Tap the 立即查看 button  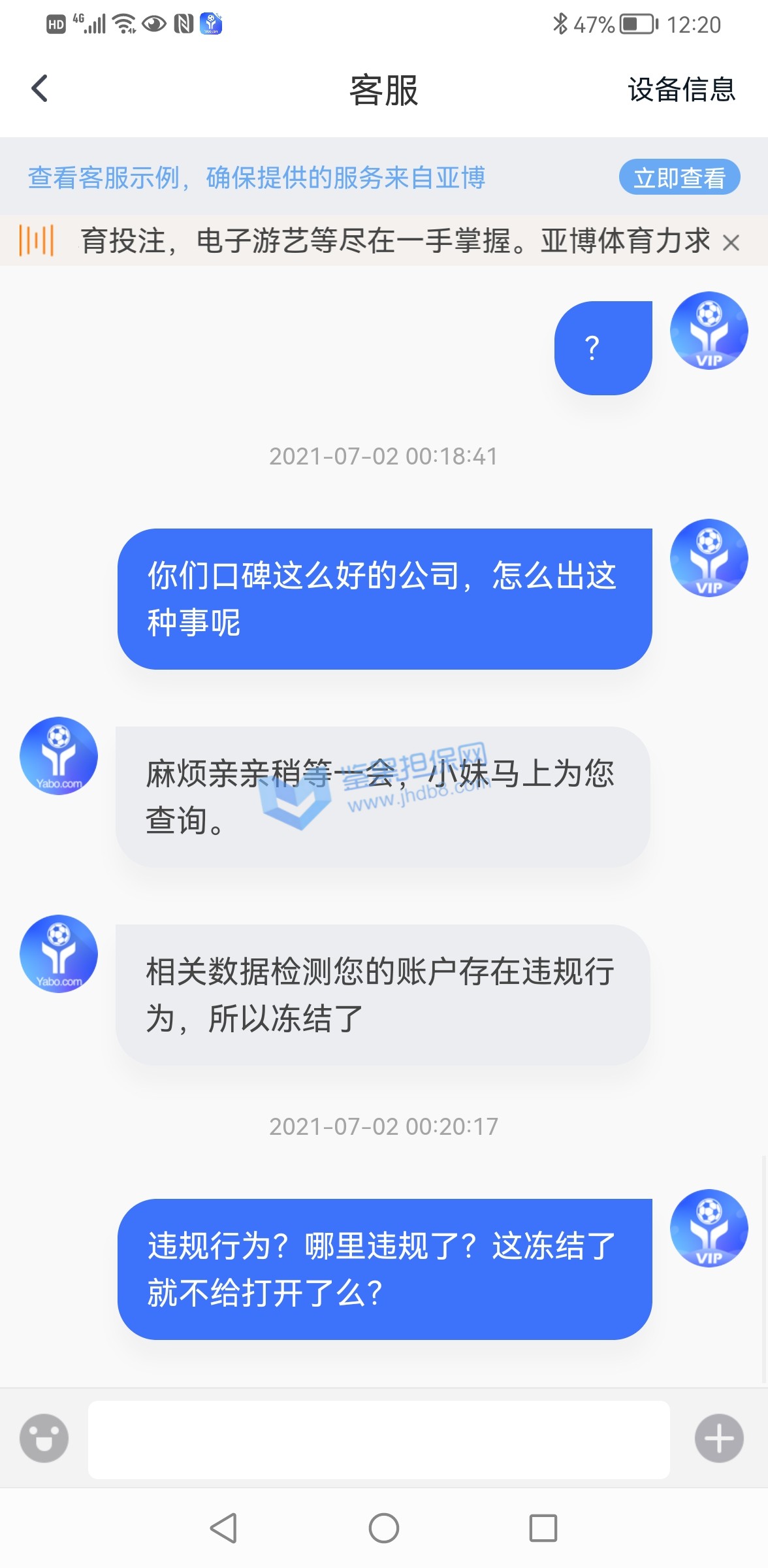679,177
